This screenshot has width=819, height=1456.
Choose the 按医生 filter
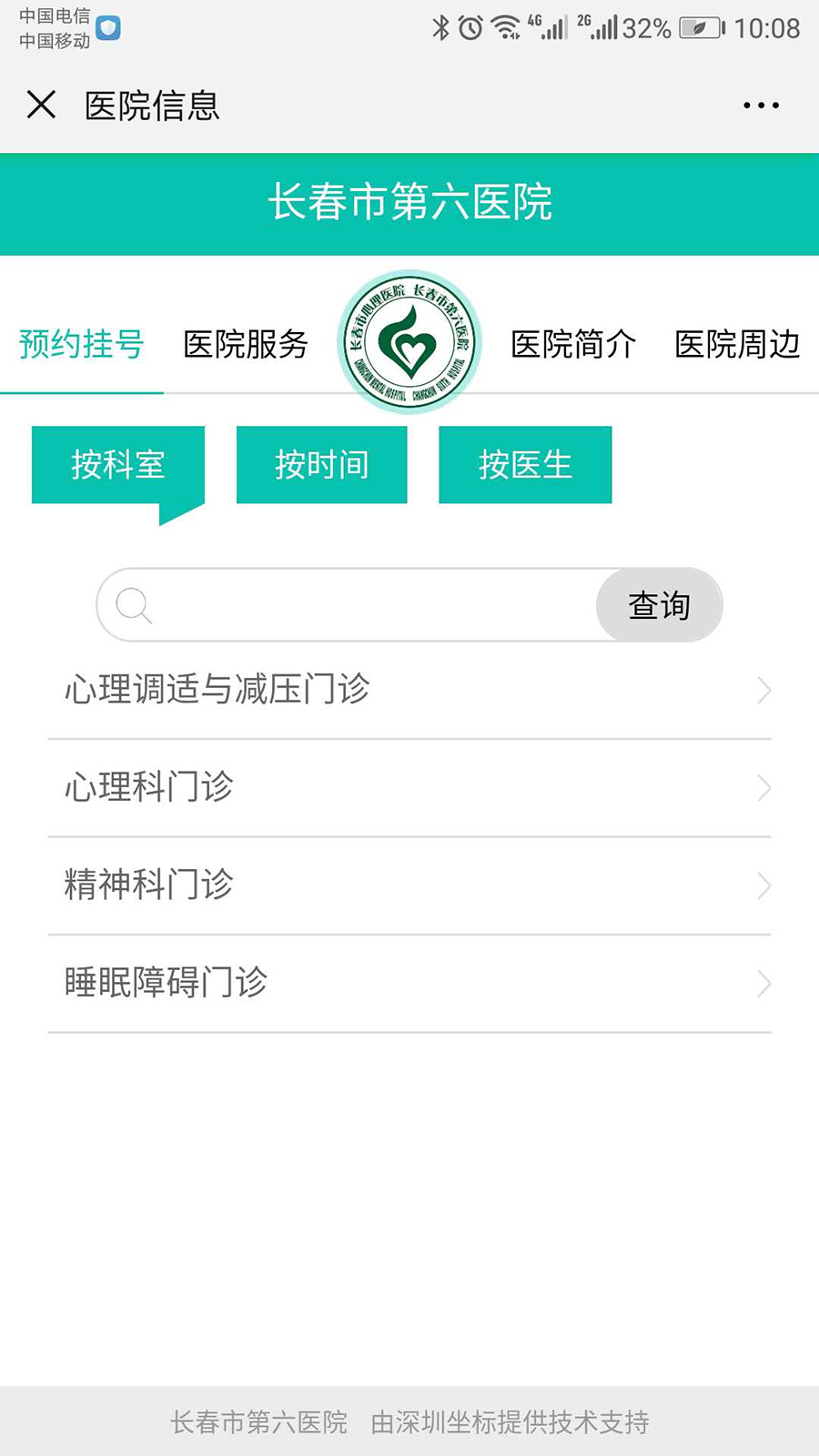pos(525,465)
